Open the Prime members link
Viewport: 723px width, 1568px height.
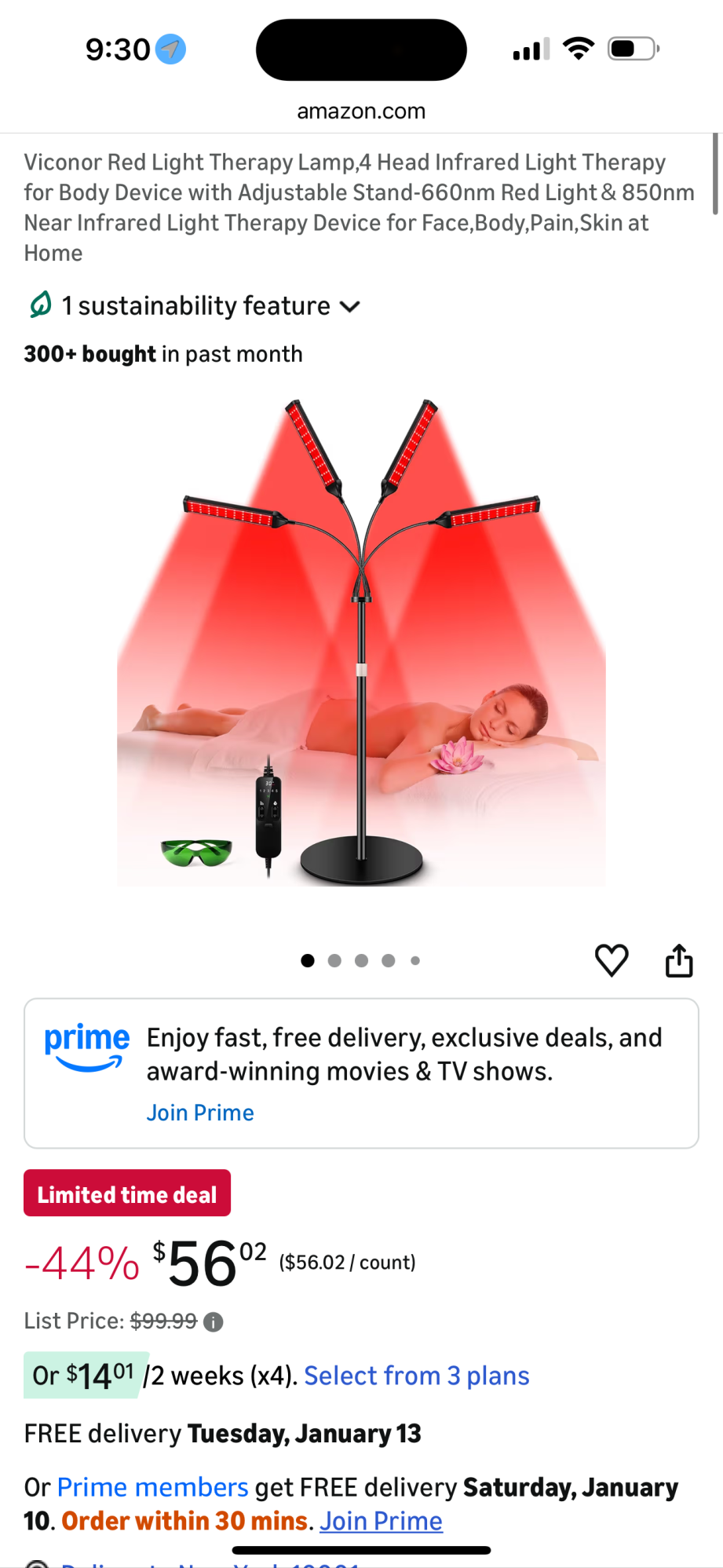point(152,1487)
